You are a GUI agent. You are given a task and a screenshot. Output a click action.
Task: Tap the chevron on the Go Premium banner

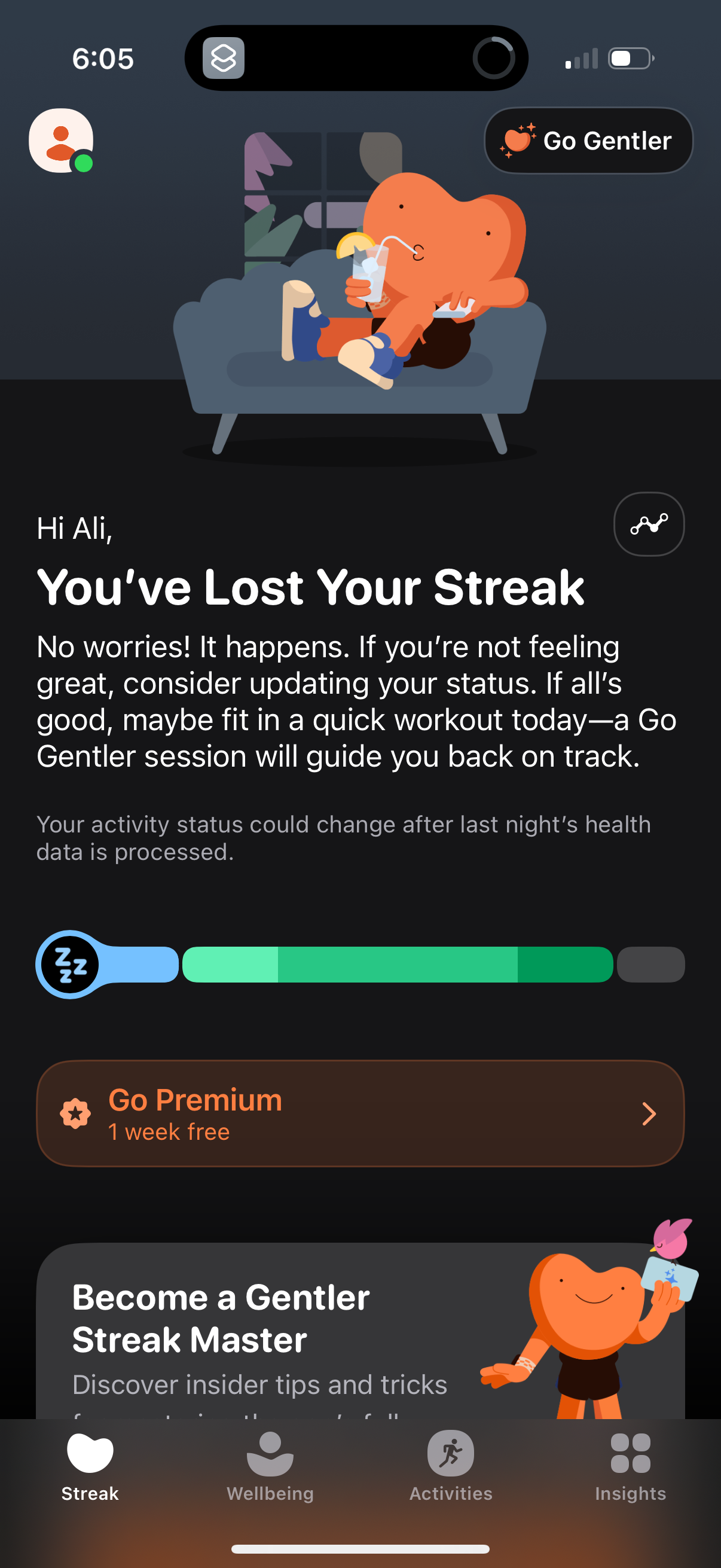tap(649, 1114)
